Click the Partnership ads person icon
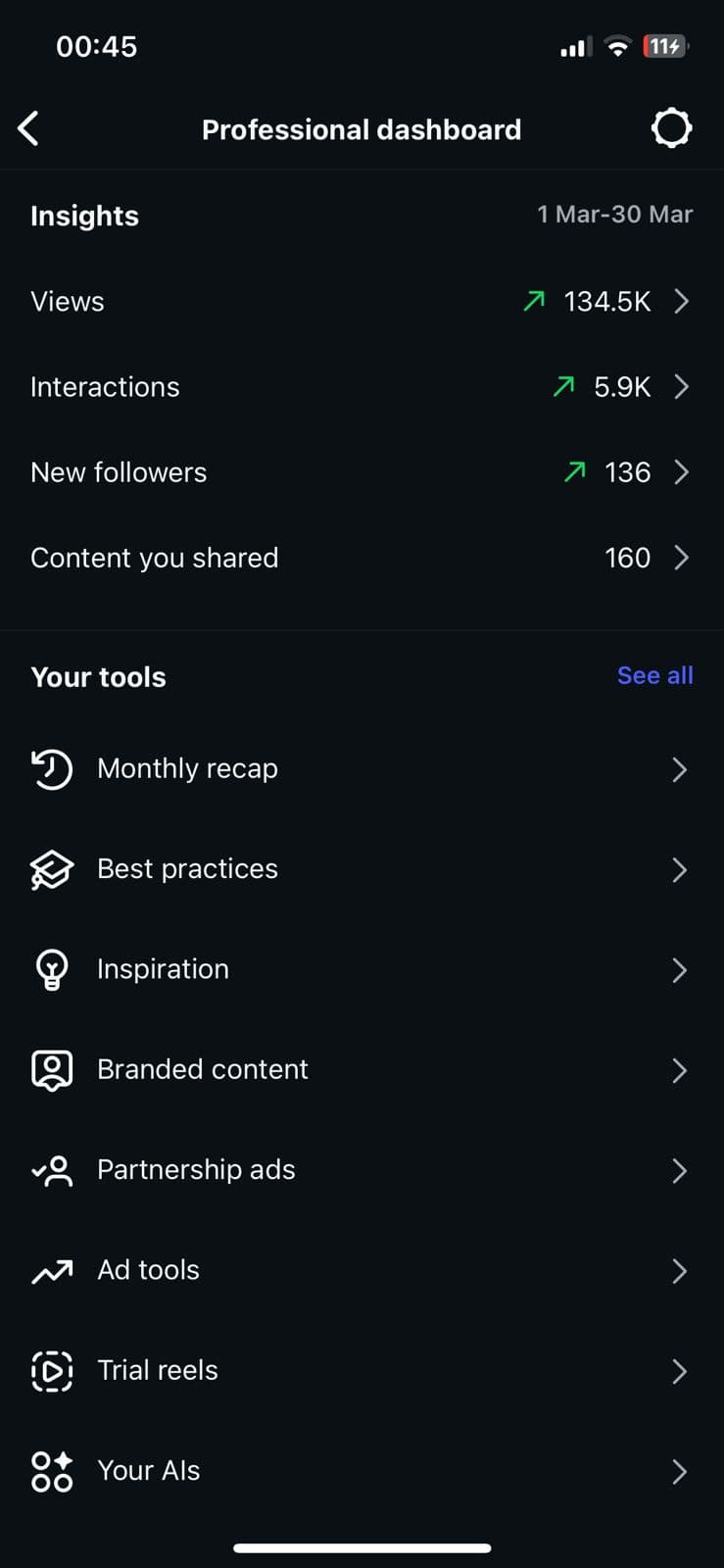724x1568 pixels. [51, 1170]
